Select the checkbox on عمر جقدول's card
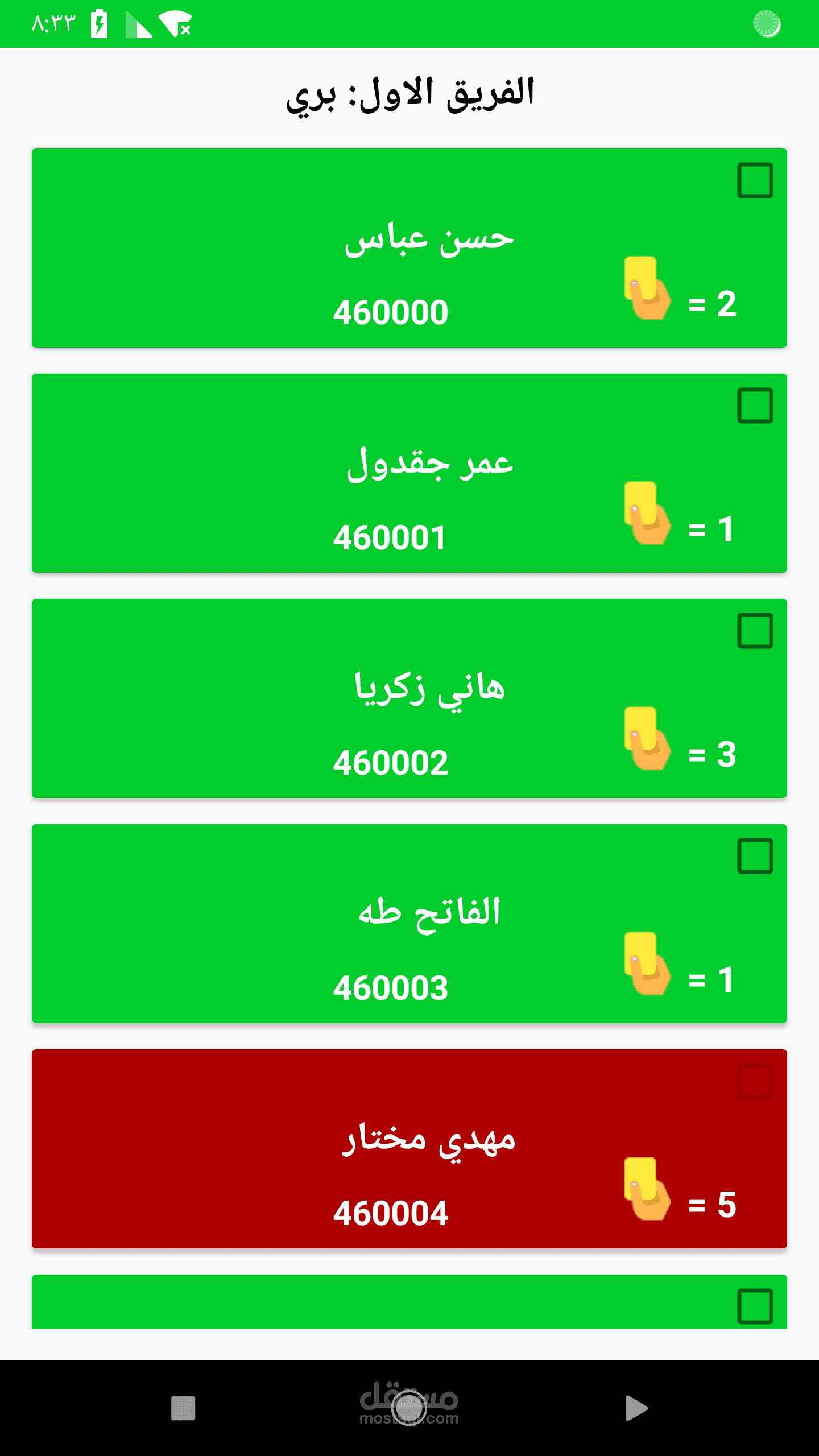819x1456 pixels. point(755,406)
